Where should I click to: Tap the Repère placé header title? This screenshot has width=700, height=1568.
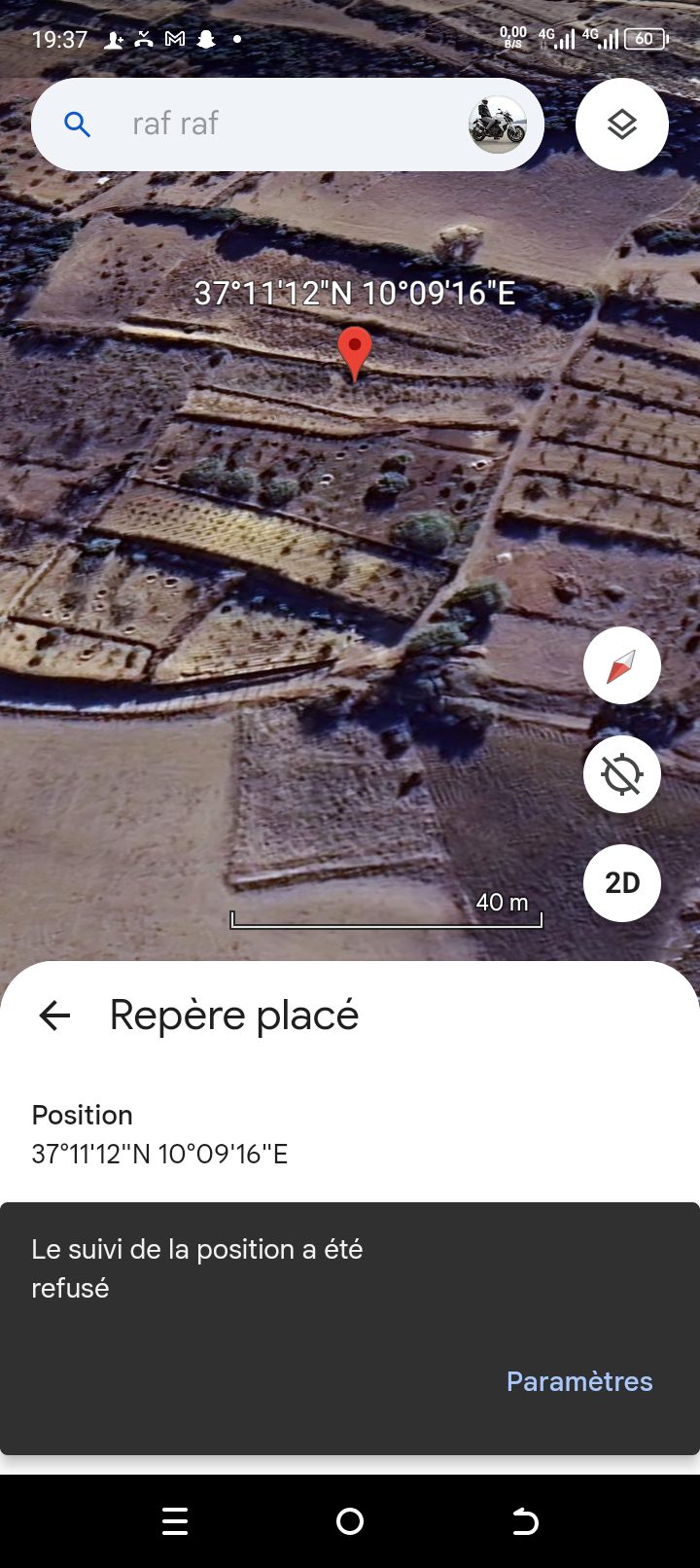coord(233,1015)
